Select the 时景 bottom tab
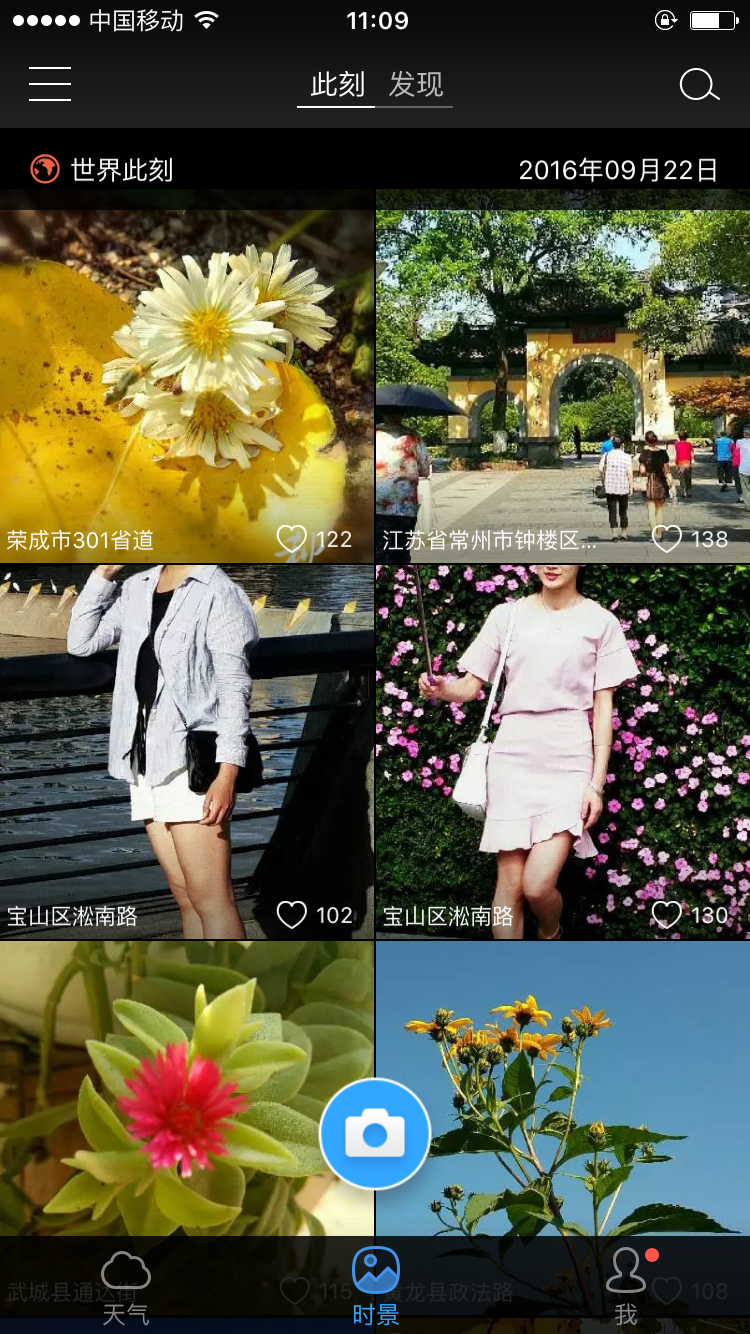Screen dimensions: 750x1334 375,1286
